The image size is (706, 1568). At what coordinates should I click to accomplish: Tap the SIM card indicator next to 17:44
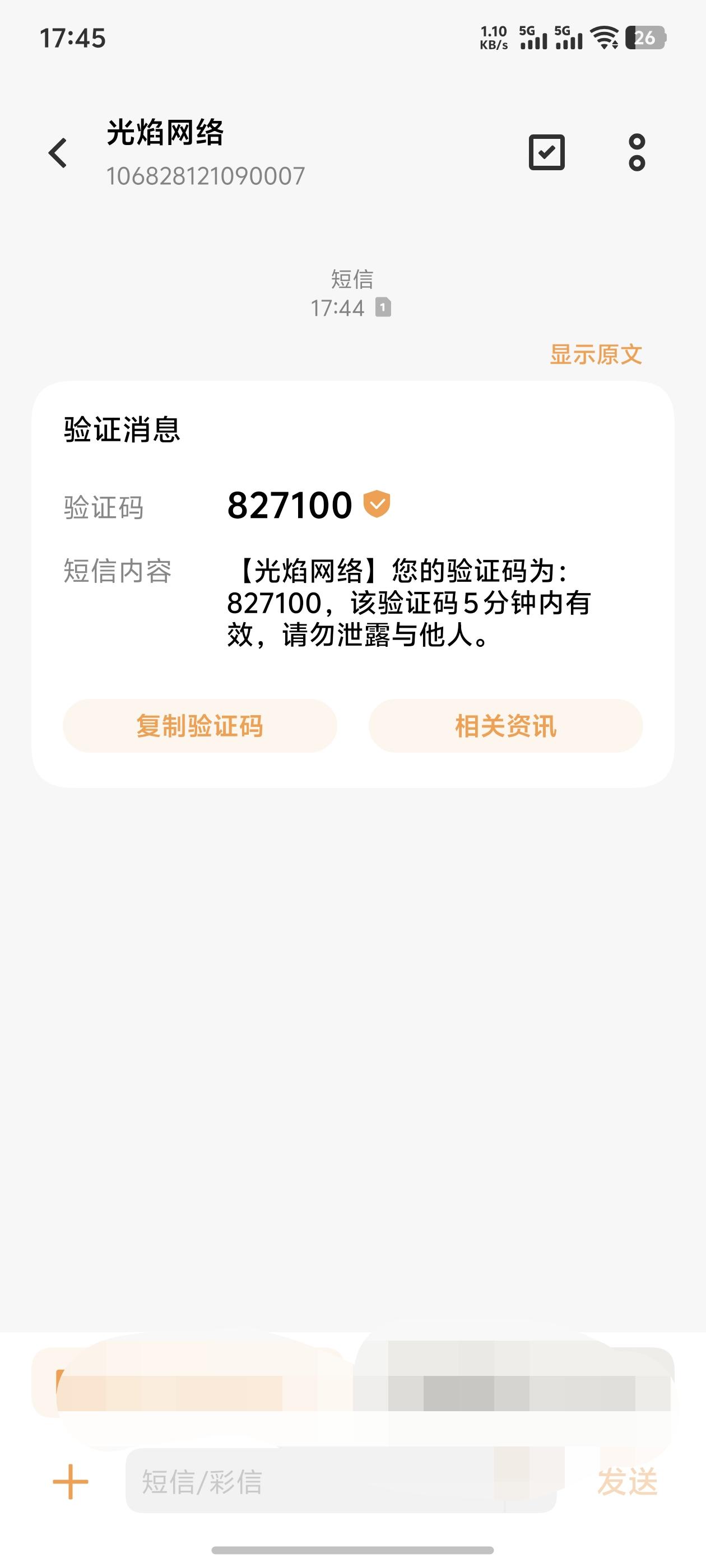tap(384, 309)
